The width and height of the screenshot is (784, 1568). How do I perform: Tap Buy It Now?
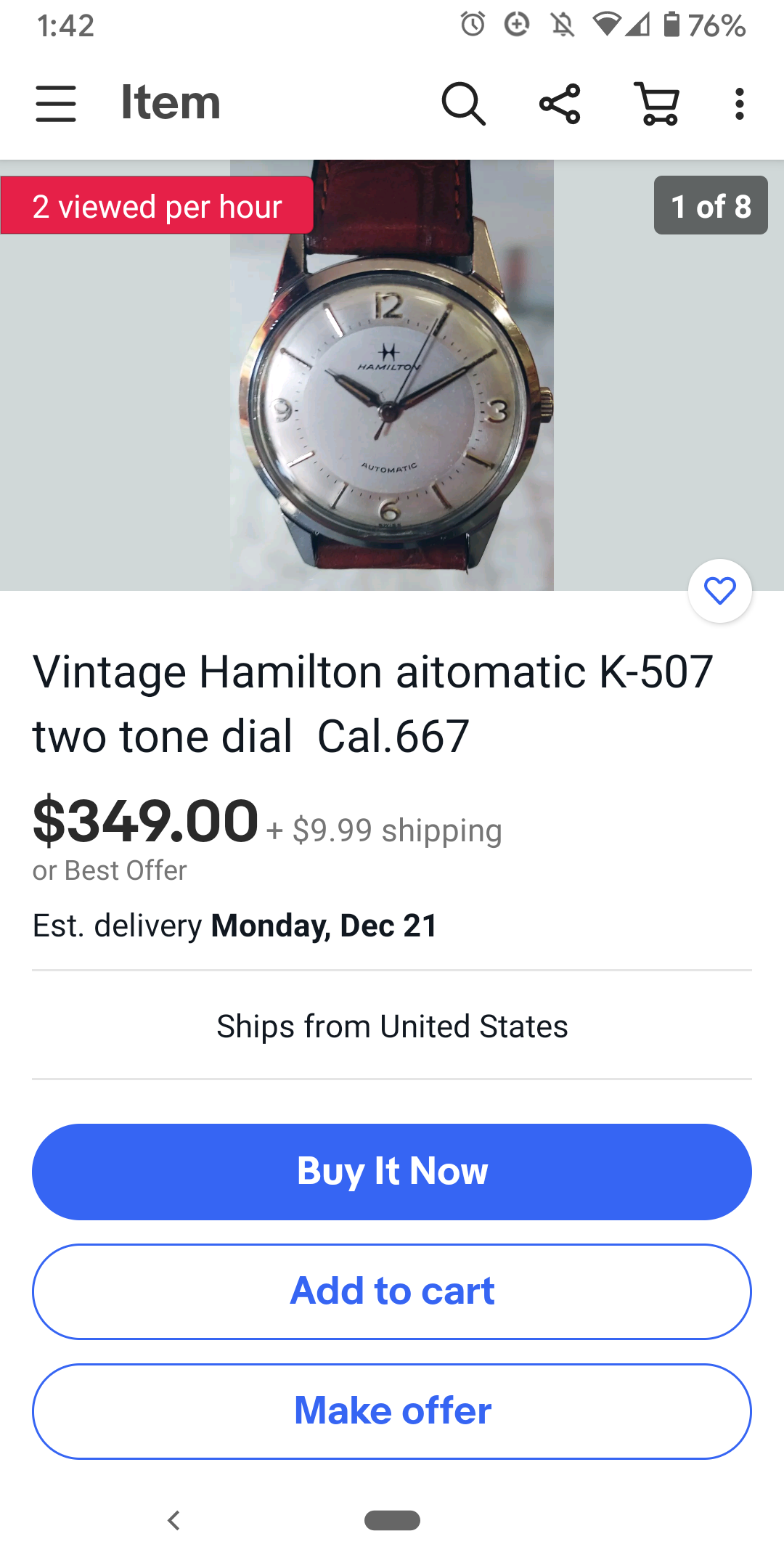[392, 1172]
